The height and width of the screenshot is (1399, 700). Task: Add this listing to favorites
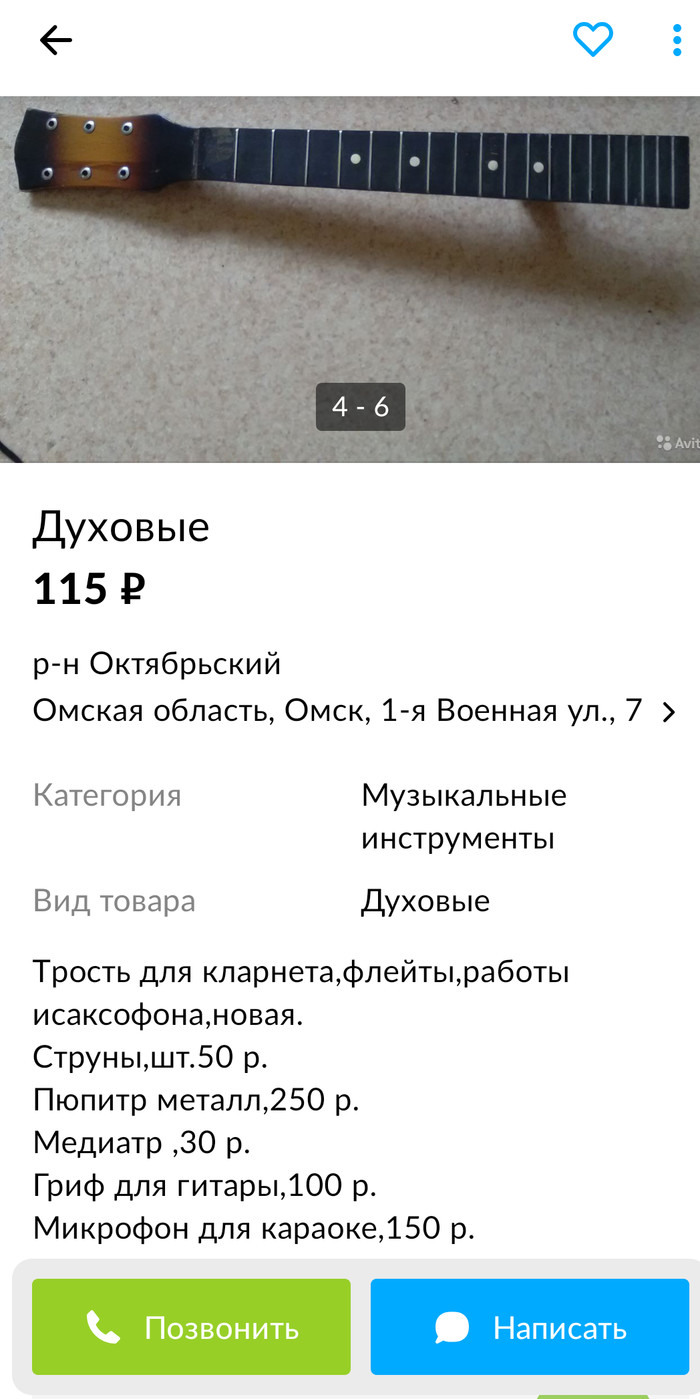point(592,40)
